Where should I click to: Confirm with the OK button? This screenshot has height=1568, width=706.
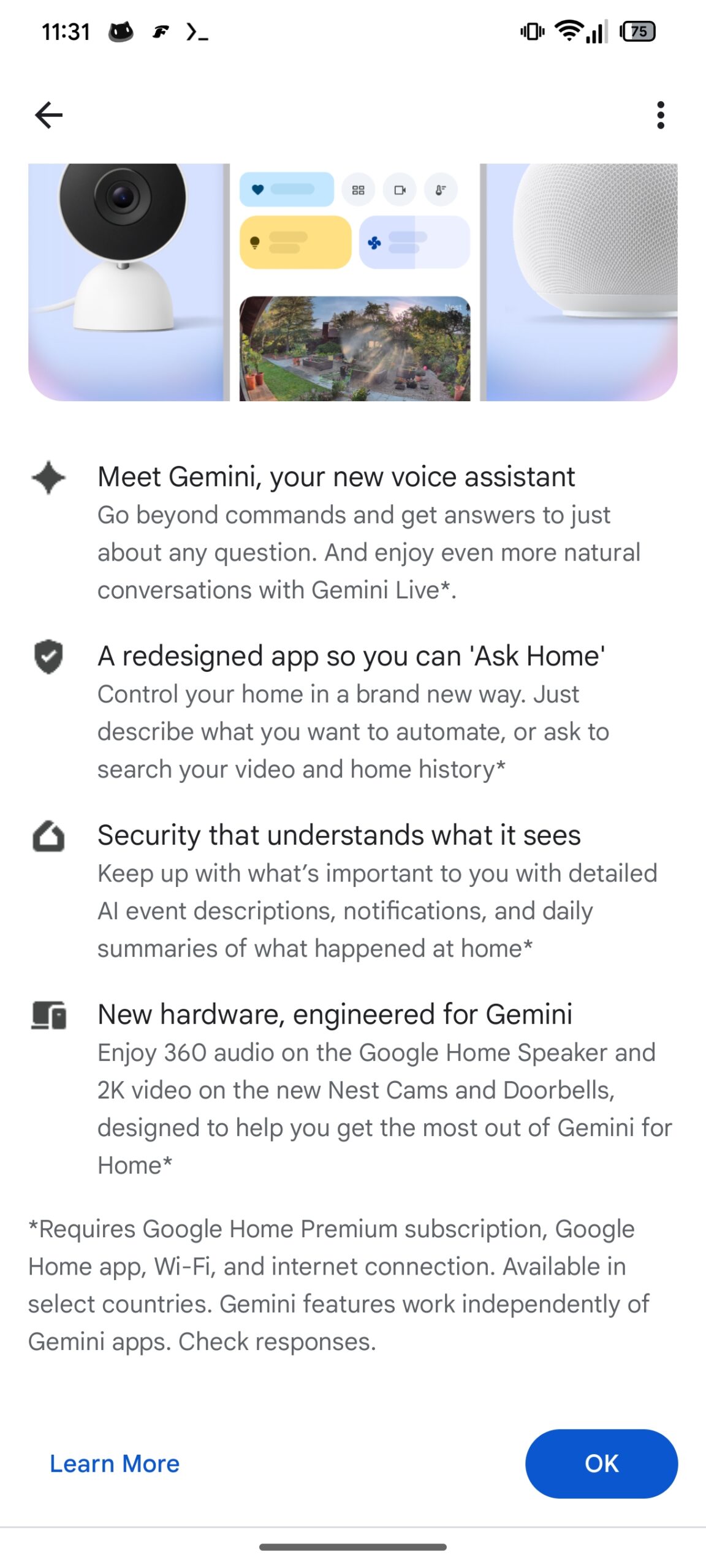click(x=601, y=1463)
